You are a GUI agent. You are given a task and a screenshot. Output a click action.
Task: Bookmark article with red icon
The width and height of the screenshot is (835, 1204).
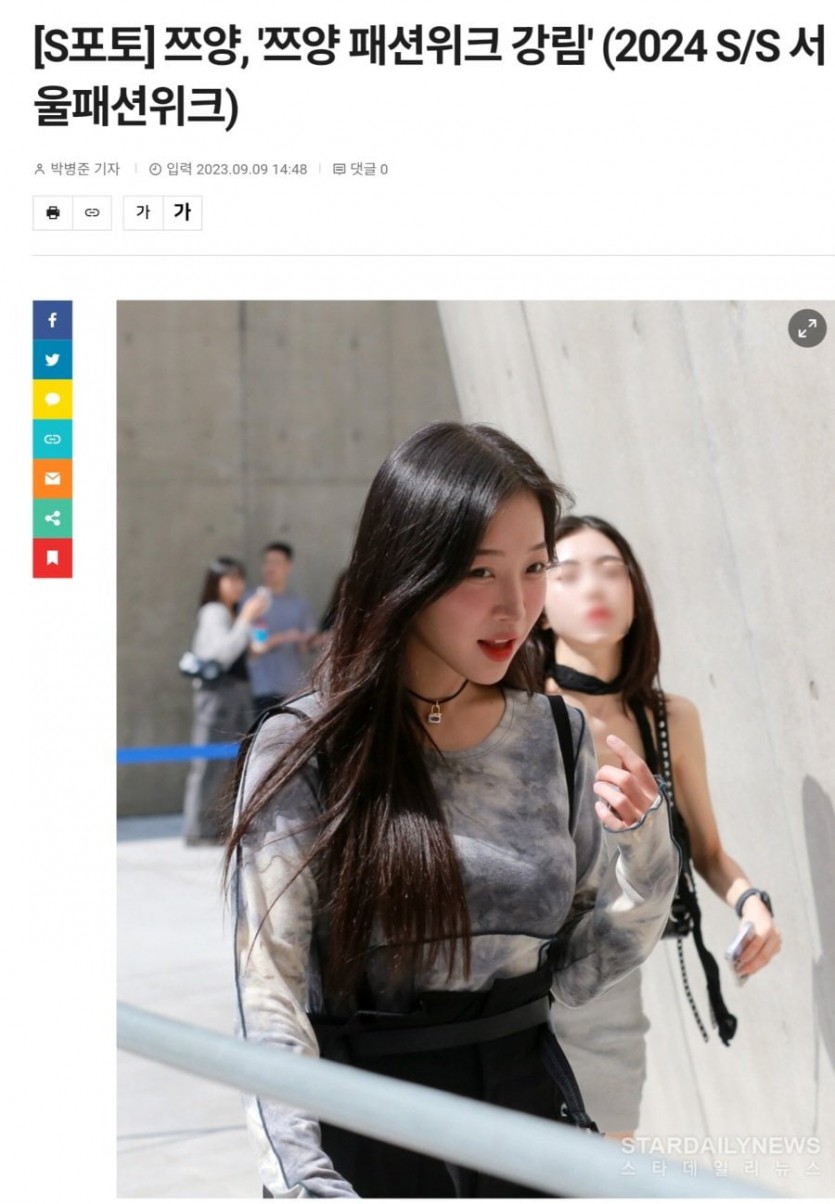coord(52,558)
